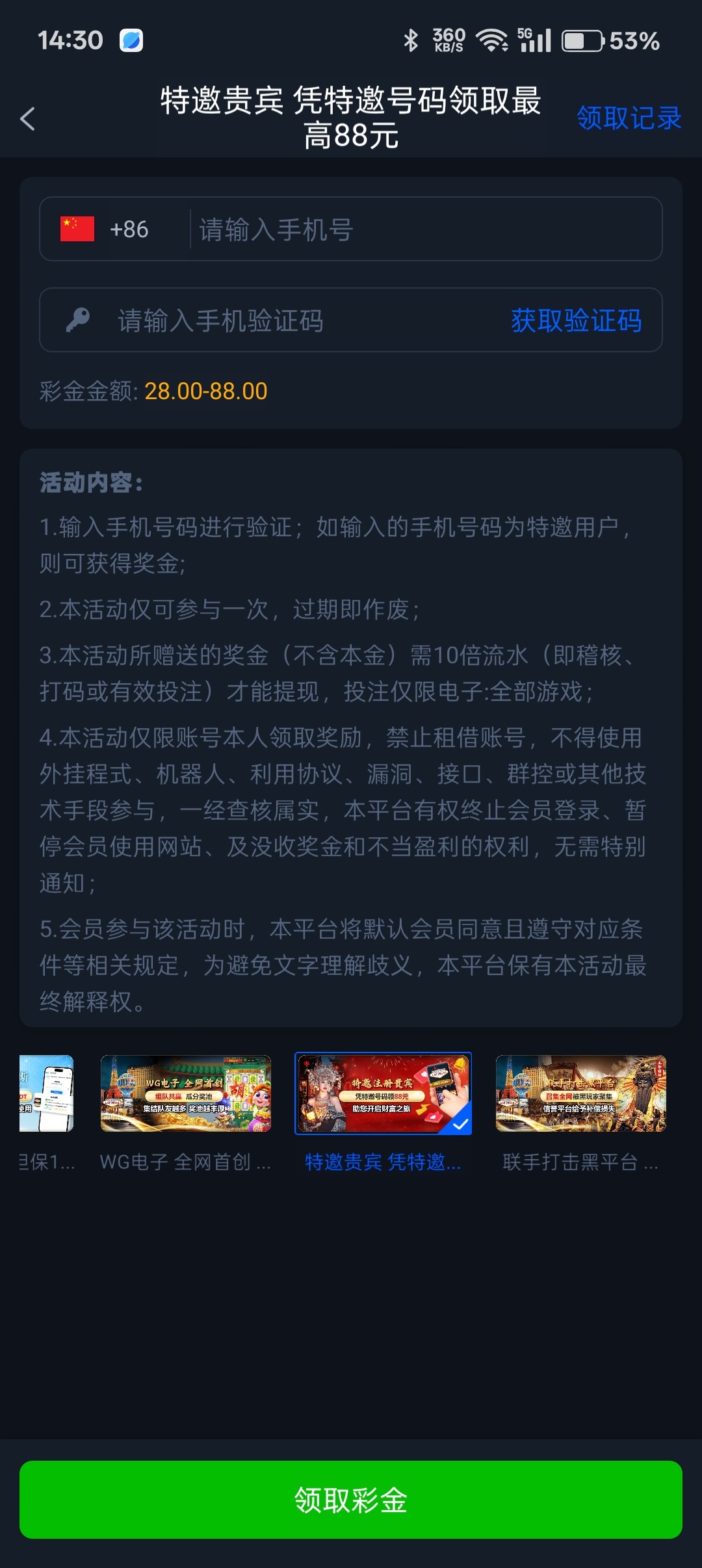Select the 特邀贵宾 凭特邀 promotion card
702x1568 pixels.
[383, 1094]
